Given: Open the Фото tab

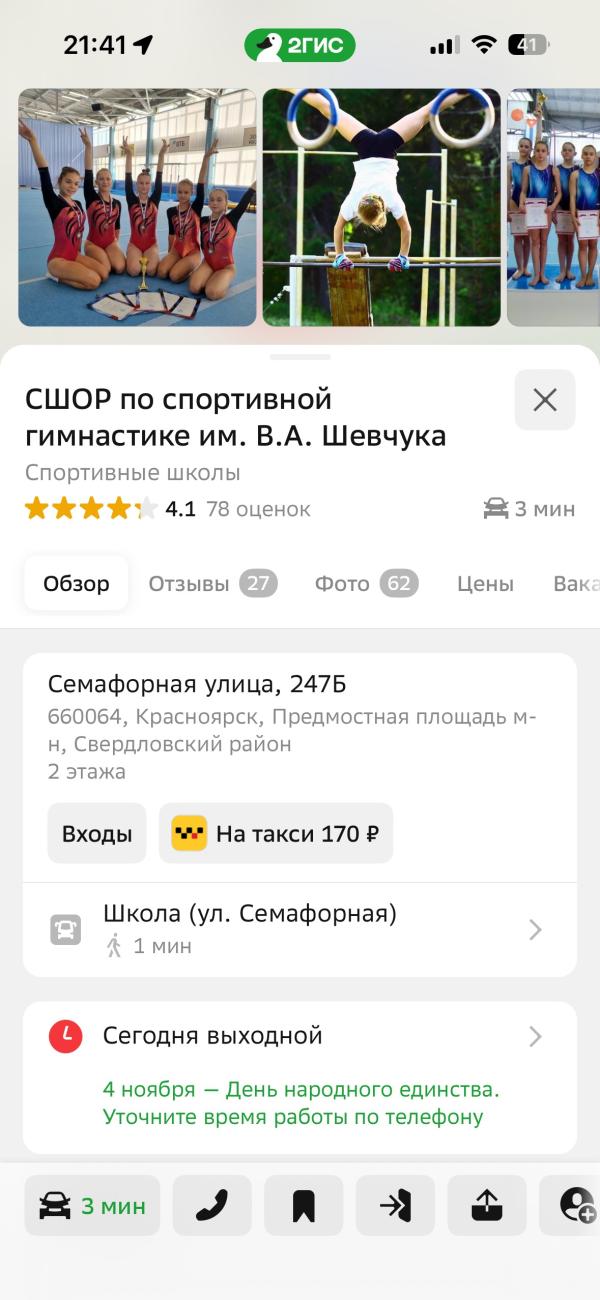Looking at the screenshot, I should [x=366, y=584].
